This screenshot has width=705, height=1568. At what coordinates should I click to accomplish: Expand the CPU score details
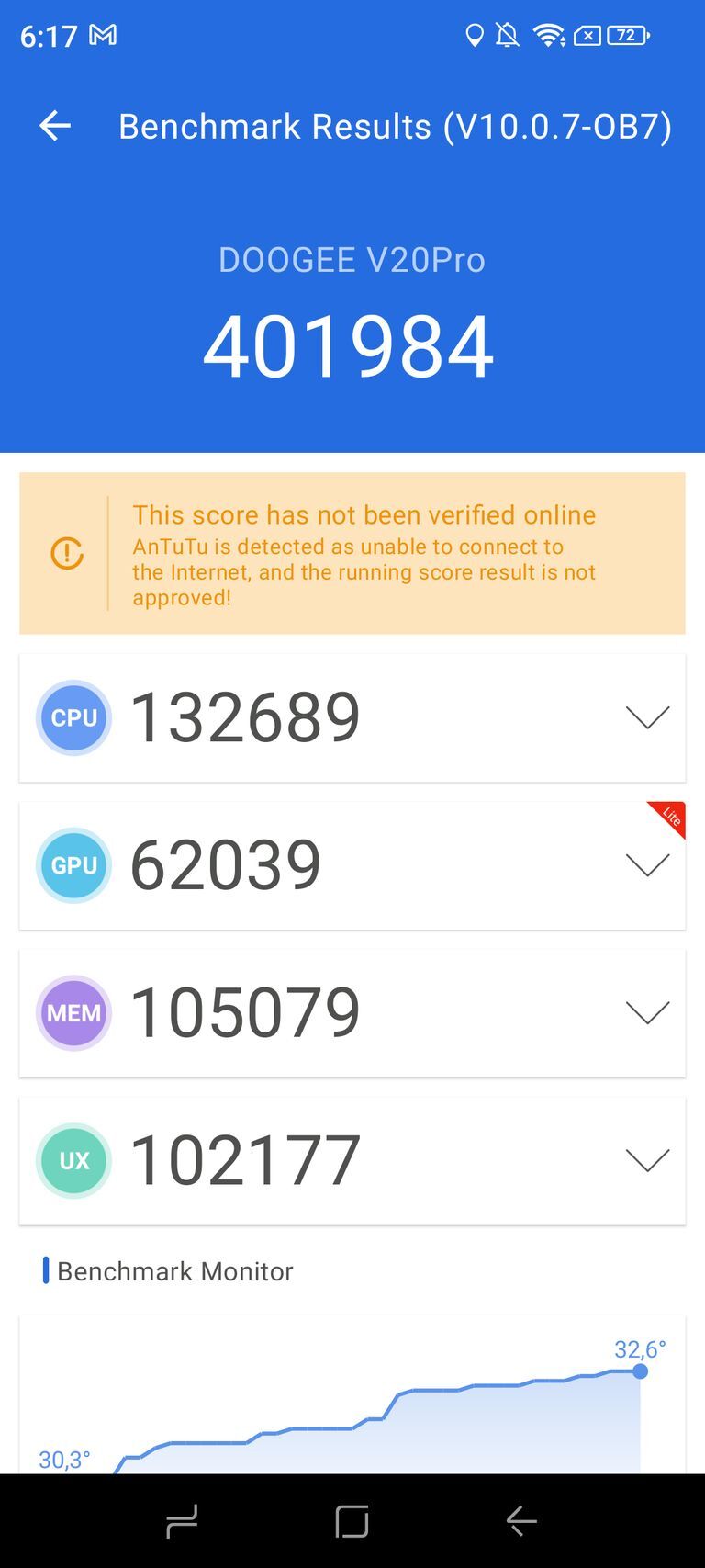coord(647,717)
